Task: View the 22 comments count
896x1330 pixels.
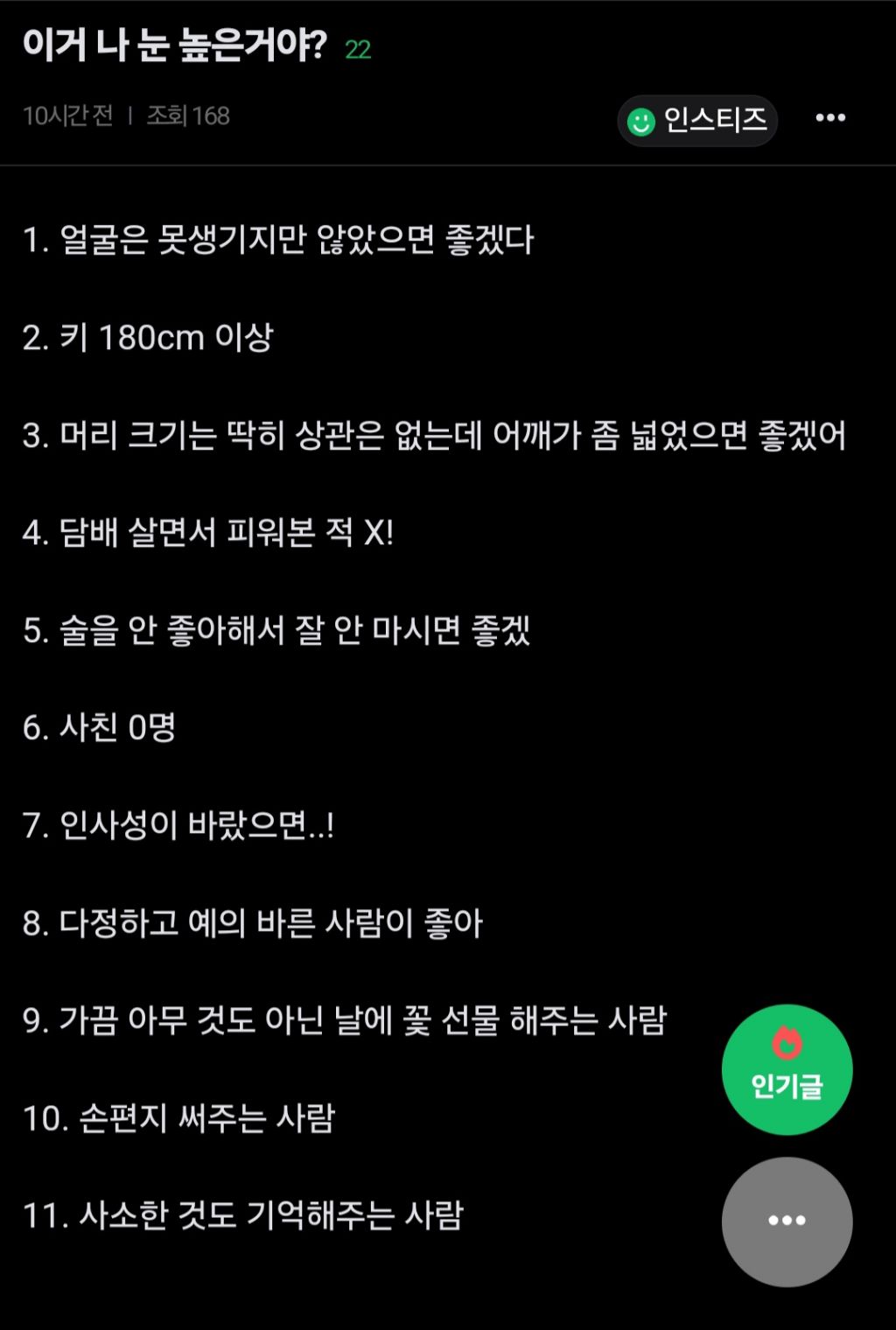Action: pos(358,50)
